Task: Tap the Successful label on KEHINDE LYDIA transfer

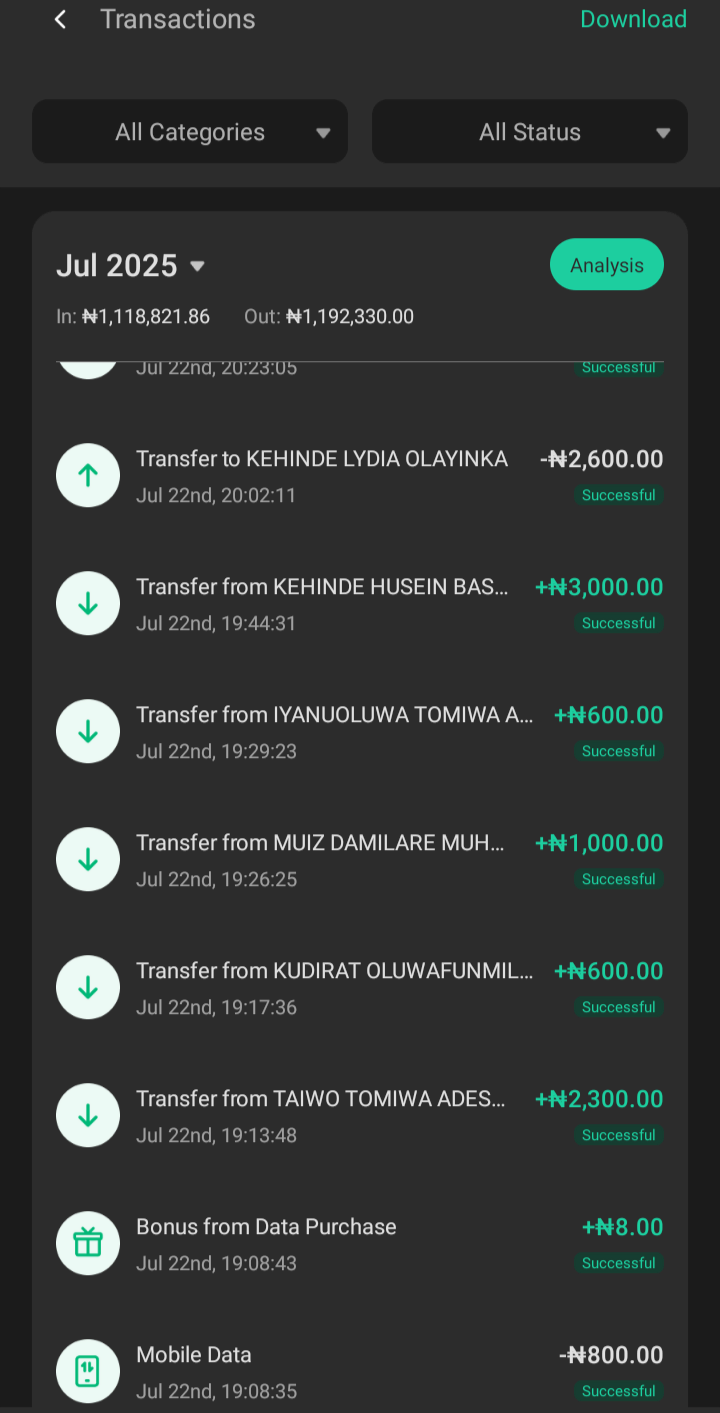Action: pos(619,494)
